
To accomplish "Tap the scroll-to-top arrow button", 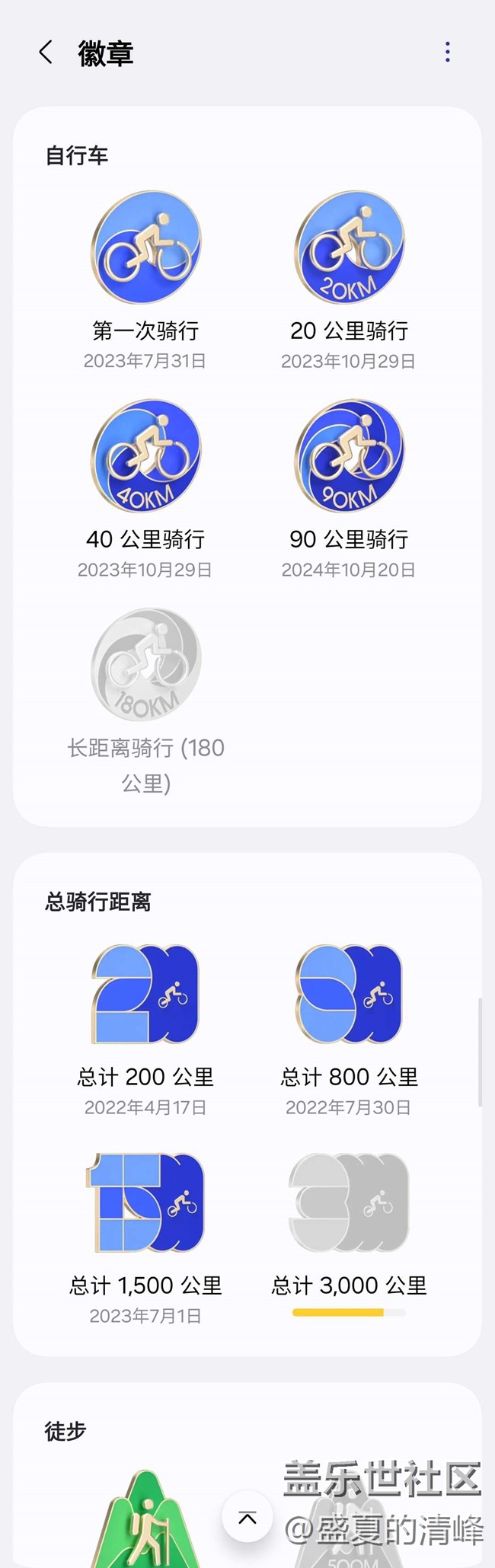I will 247,1516.
